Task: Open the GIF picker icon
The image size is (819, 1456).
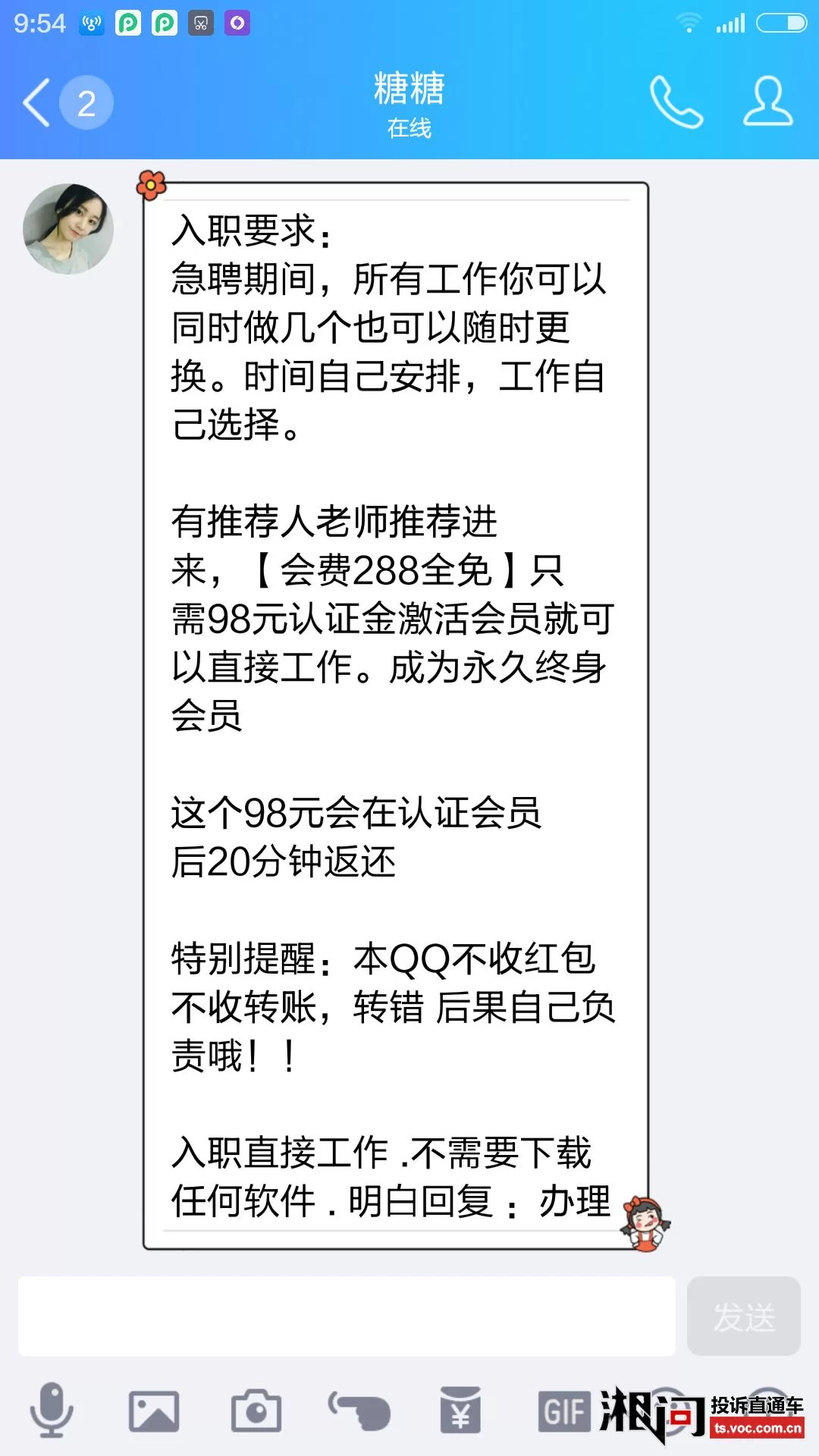Action: (x=563, y=1410)
